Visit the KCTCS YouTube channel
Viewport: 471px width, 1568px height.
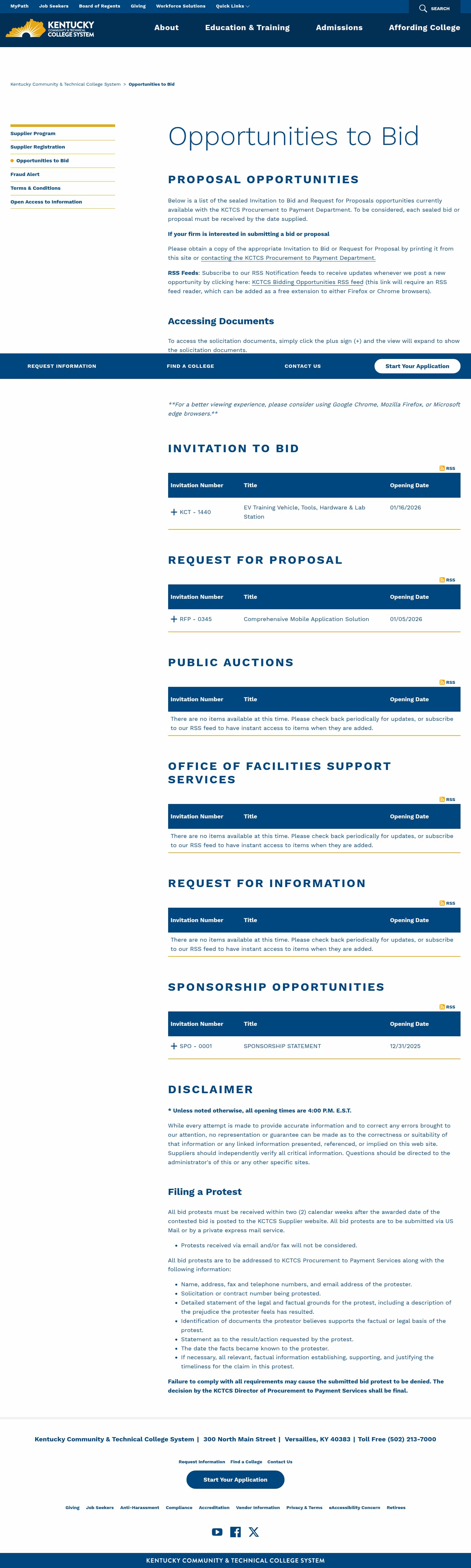(217, 1531)
